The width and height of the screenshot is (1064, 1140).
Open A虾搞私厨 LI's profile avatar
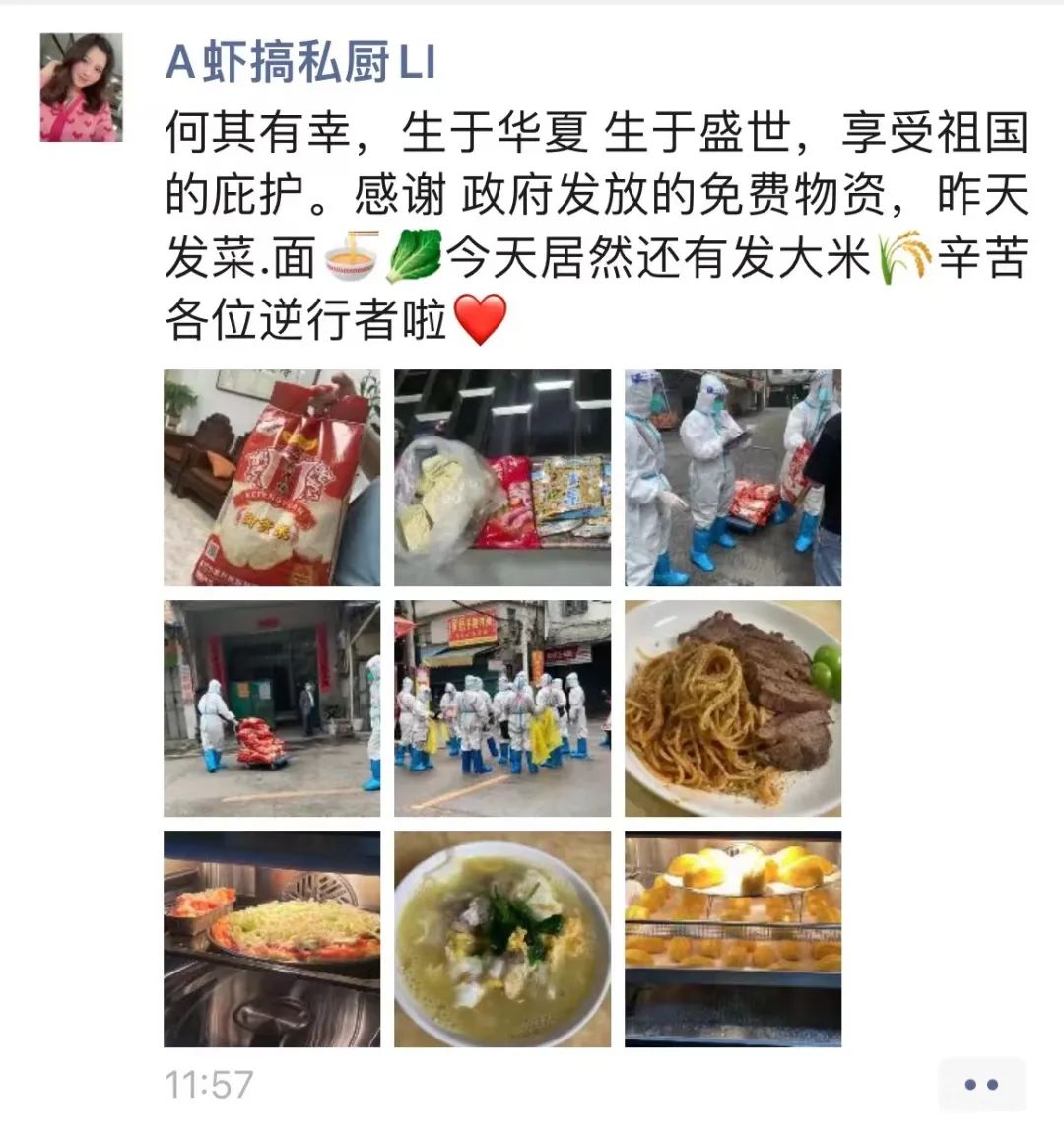pyautogui.click(x=81, y=87)
